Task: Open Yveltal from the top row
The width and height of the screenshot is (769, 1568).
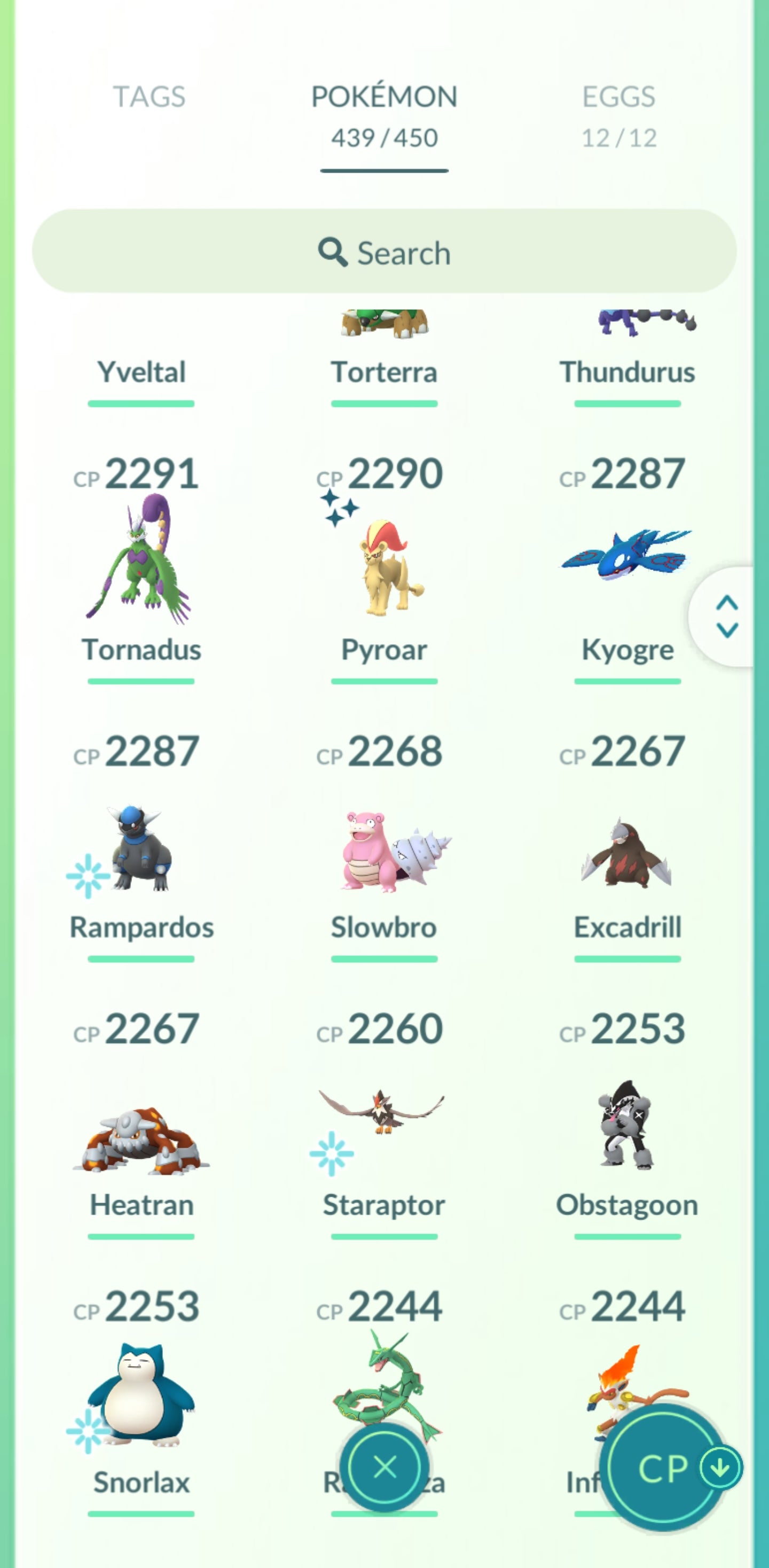Action: coord(141,371)
